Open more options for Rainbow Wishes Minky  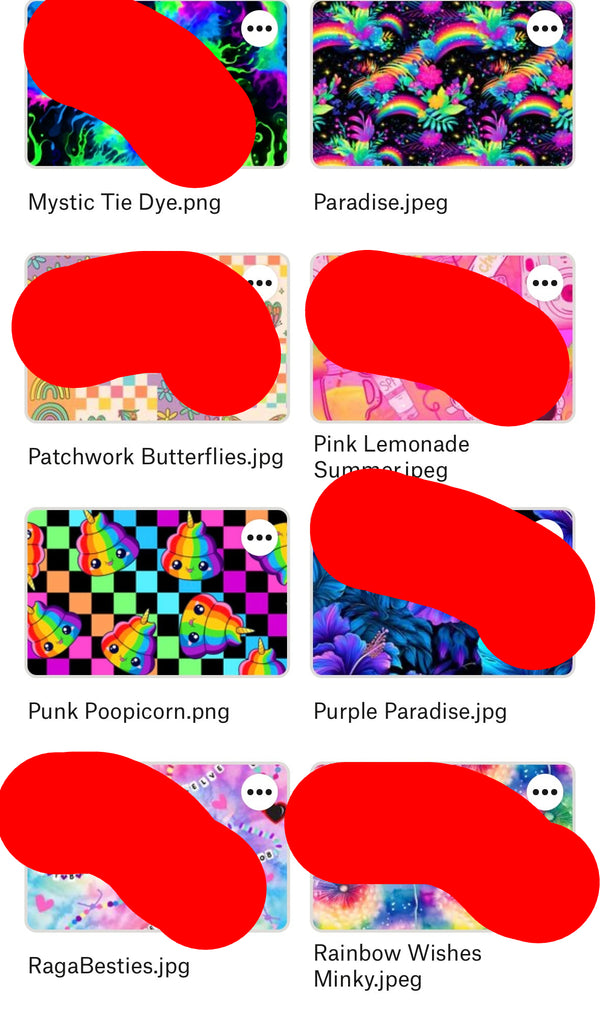click(x=545, y=792)
